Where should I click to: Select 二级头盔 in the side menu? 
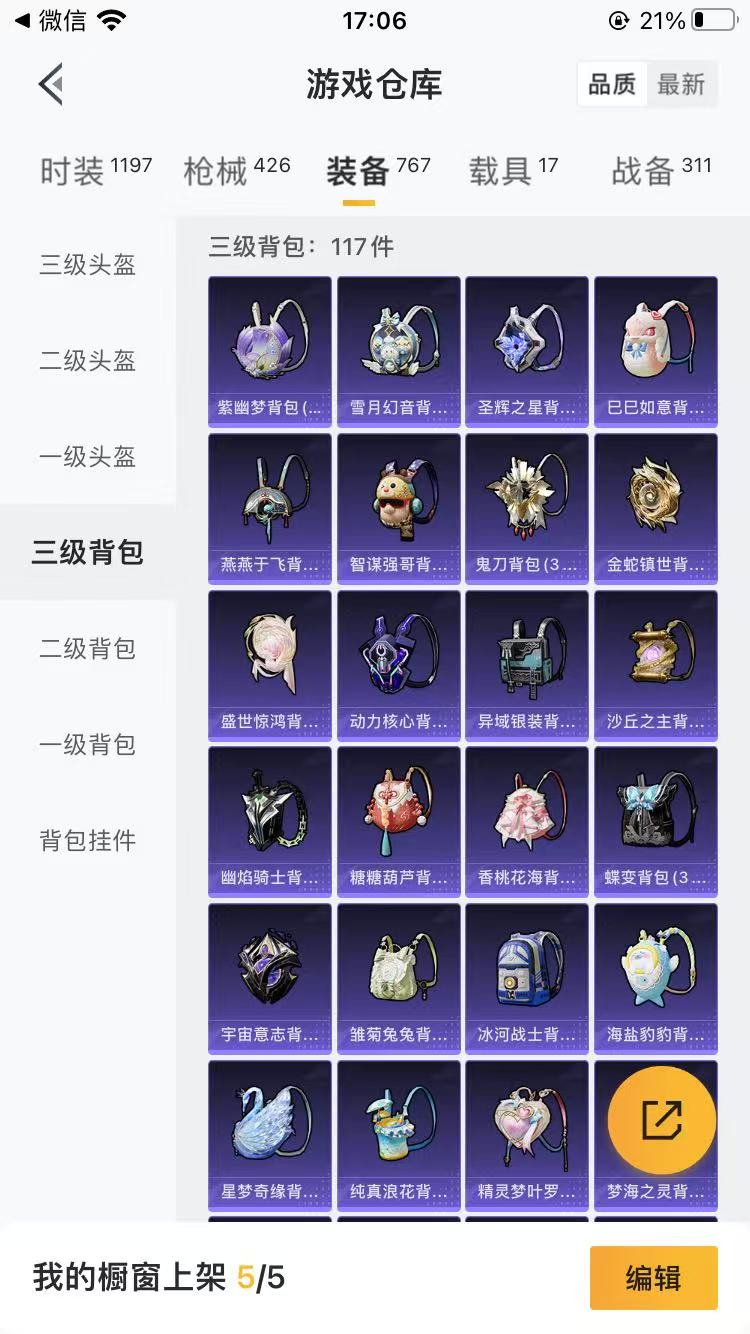[88, 361]
